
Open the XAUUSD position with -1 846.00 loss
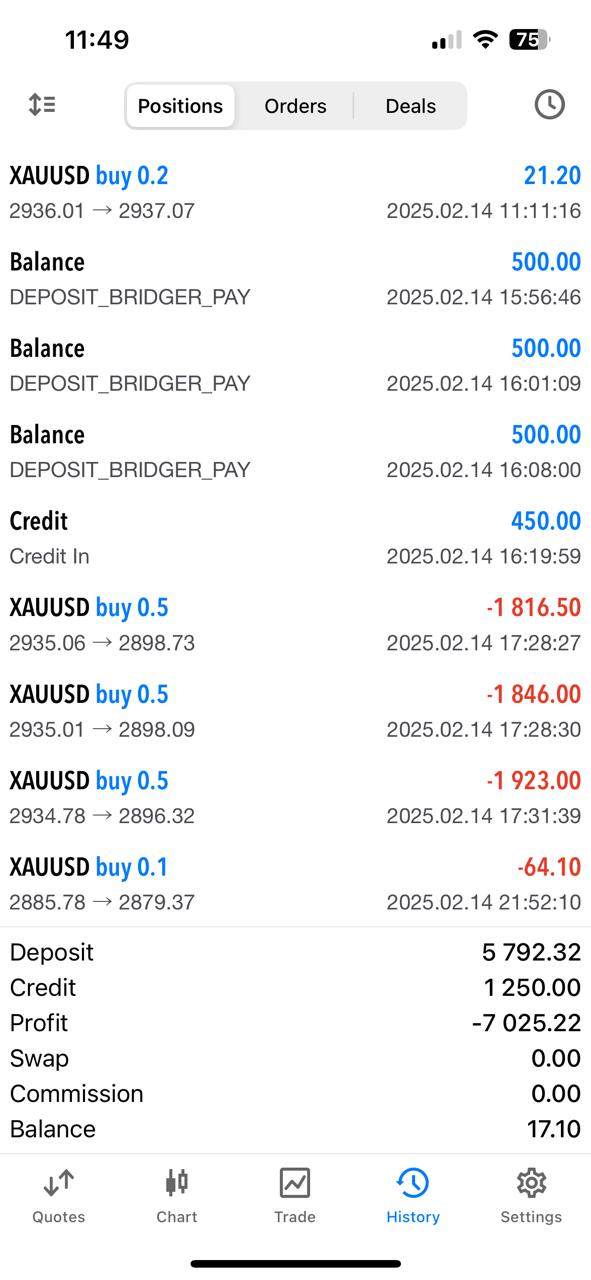tap(295, 711)
